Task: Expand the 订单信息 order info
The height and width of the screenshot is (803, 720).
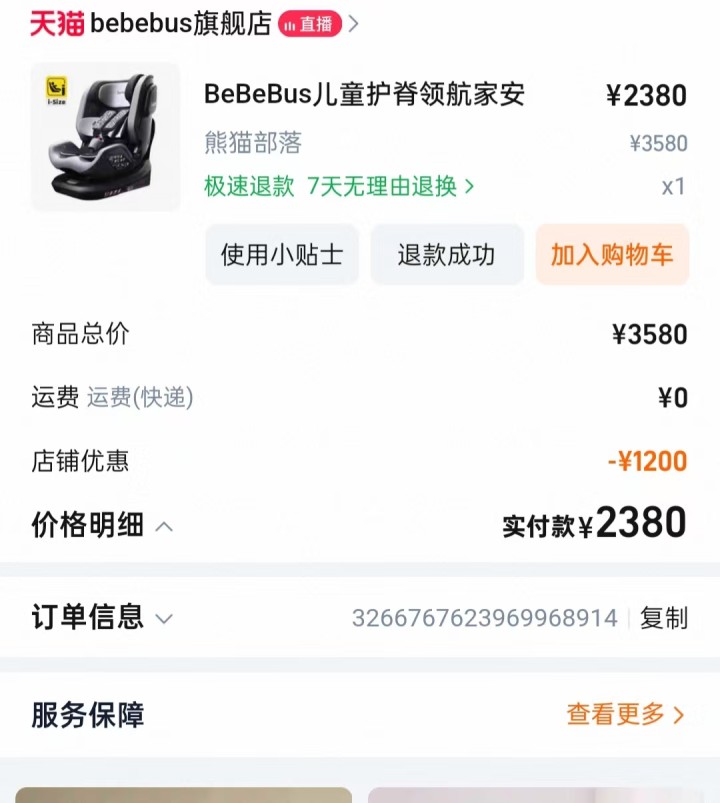Action: (x=102, y=618)
